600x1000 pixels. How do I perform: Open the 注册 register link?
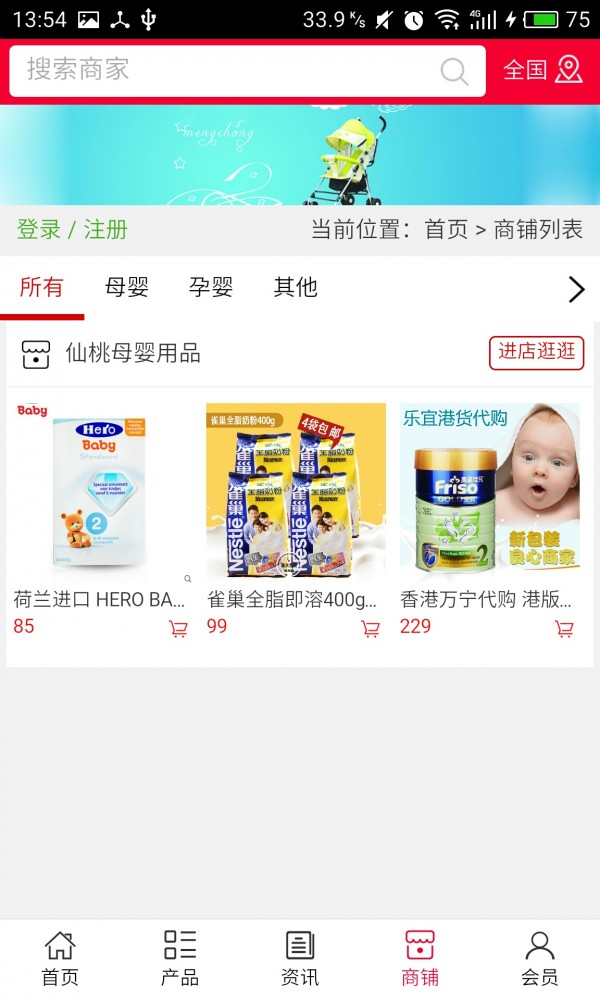tap(106, 229)
